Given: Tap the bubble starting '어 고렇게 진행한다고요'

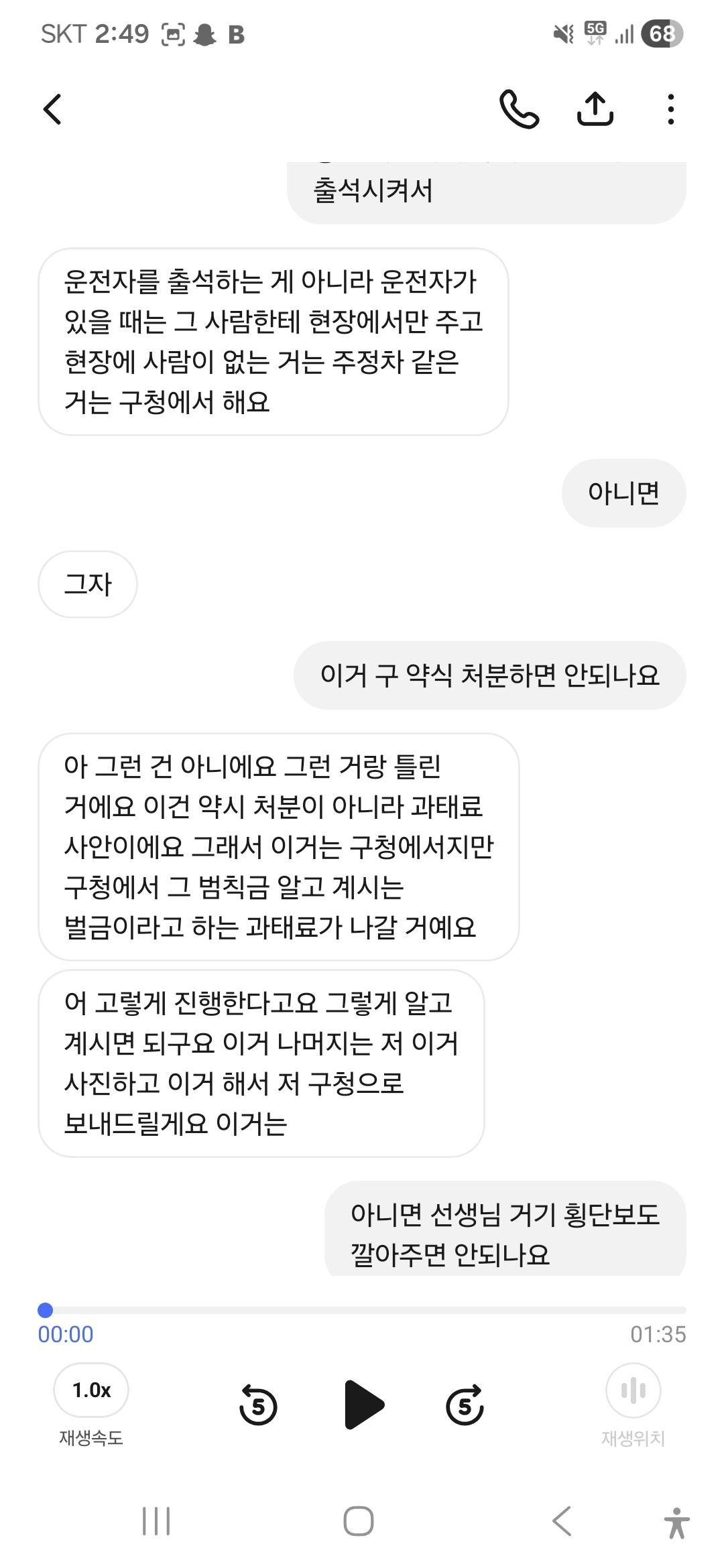Looking at the screenshot, I should pyautogui.click(x=261, y=1063).
